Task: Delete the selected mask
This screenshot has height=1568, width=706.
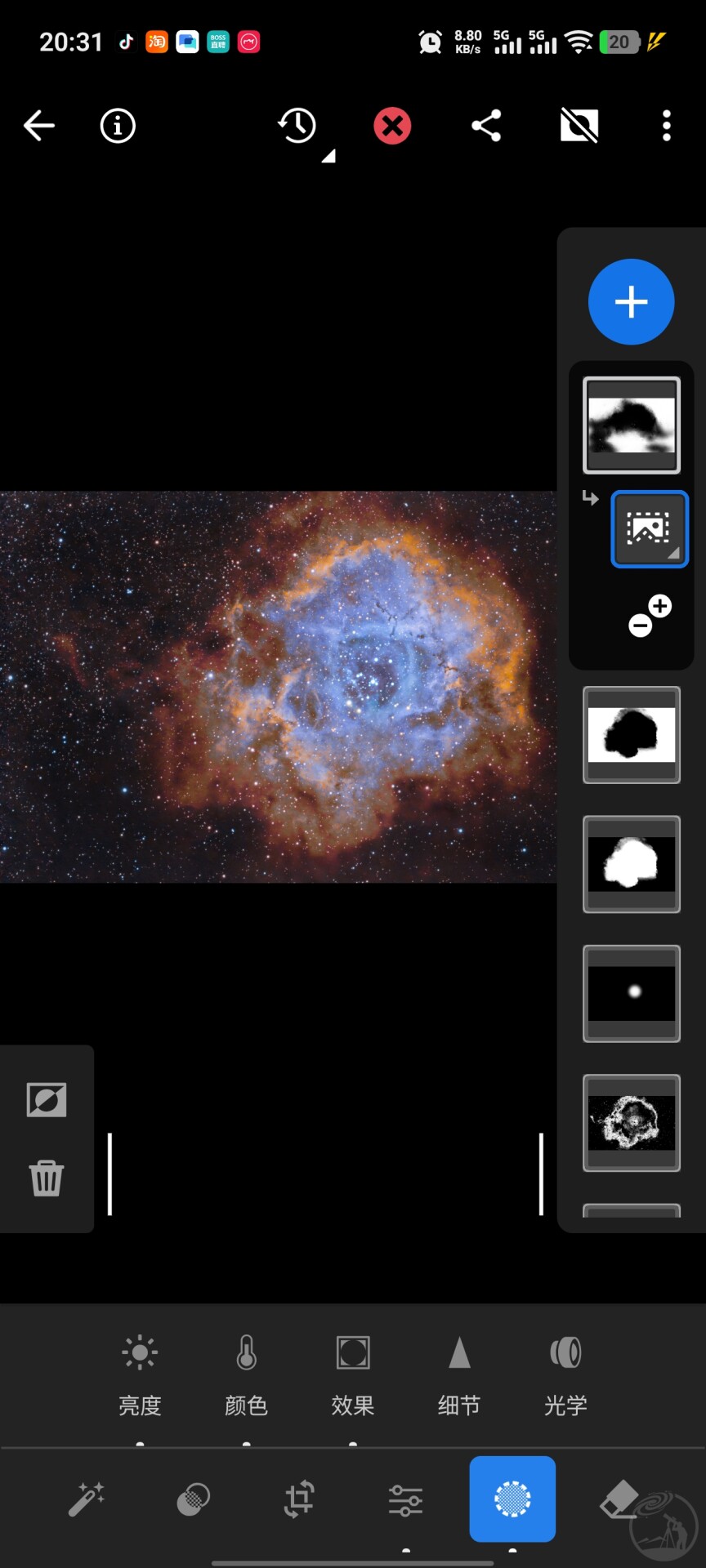Action: click(x=47, y=1178)
